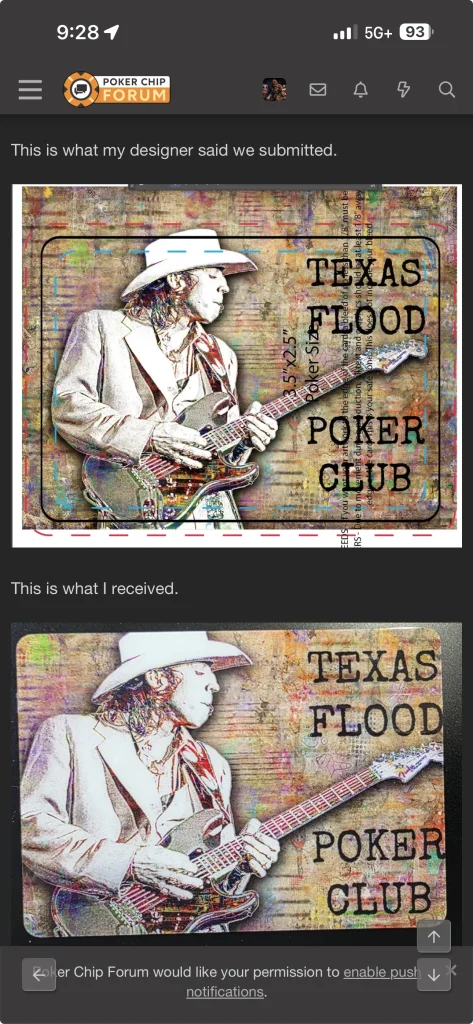Jump to the bottom with the down arrow
This screenshot has width=473, height=1024.
tap(434, 975)
